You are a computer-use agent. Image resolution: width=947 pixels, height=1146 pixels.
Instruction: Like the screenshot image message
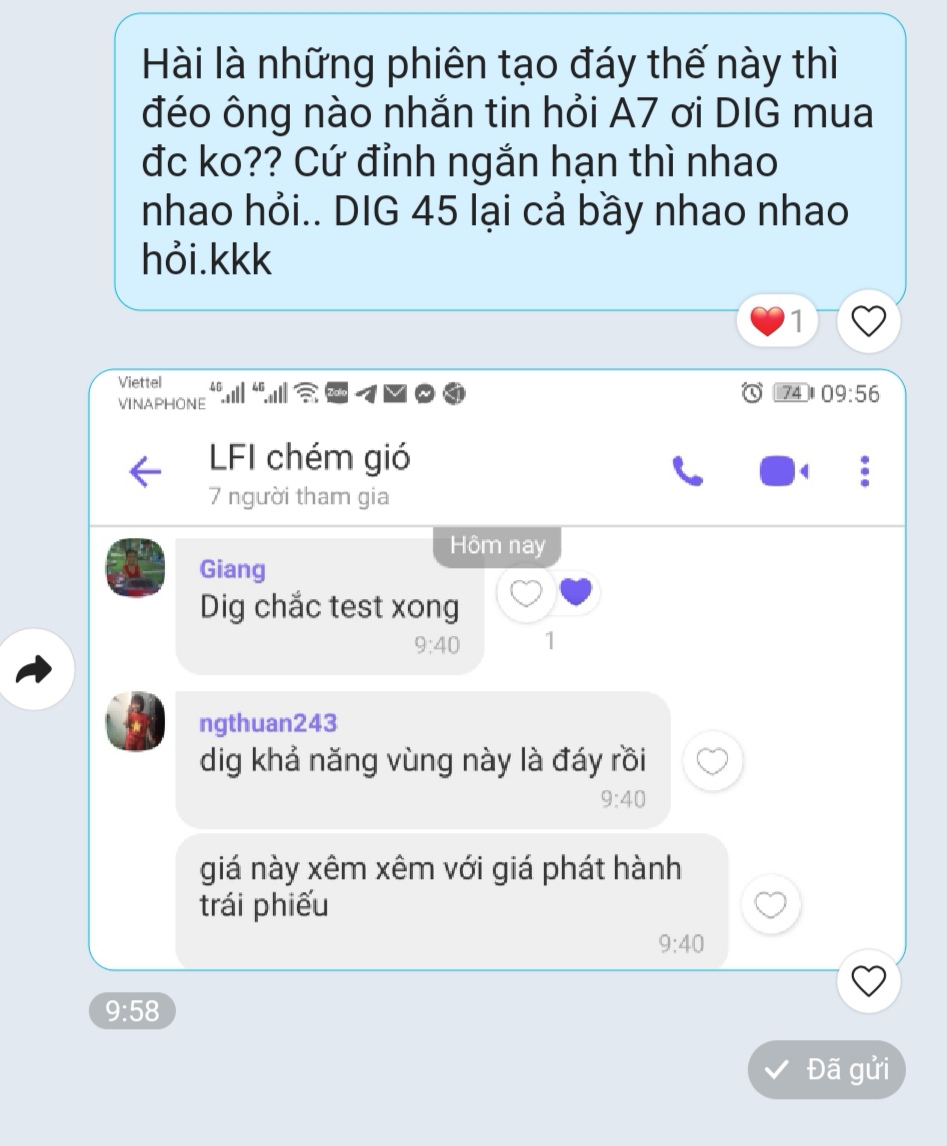[868, 982]
